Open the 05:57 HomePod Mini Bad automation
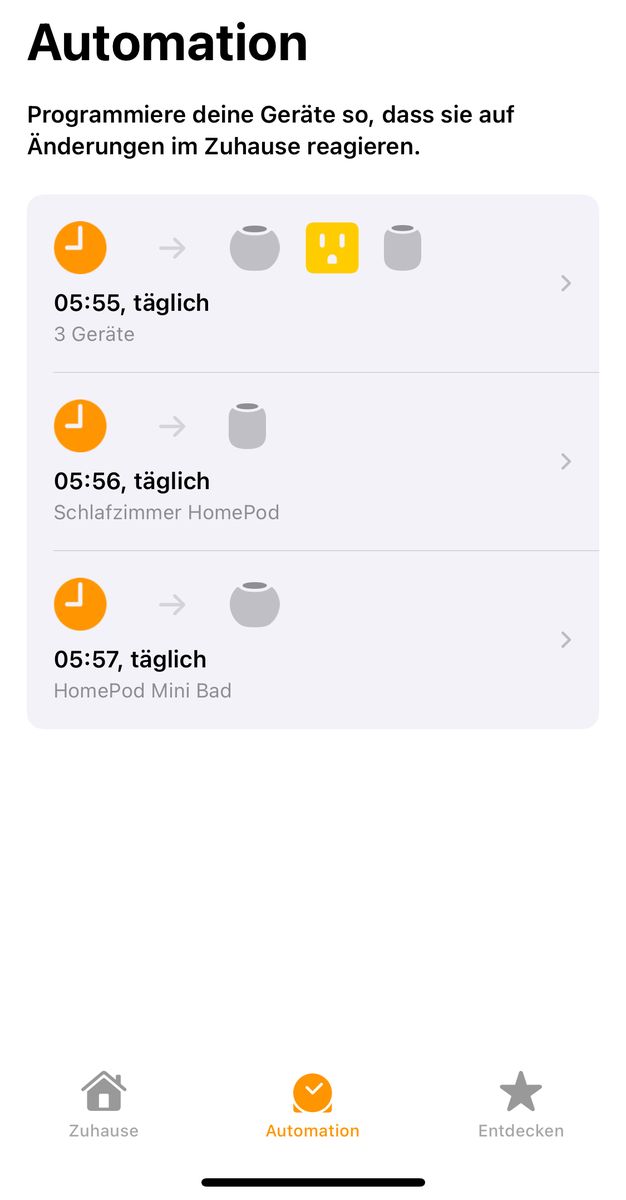 point(312,640)
